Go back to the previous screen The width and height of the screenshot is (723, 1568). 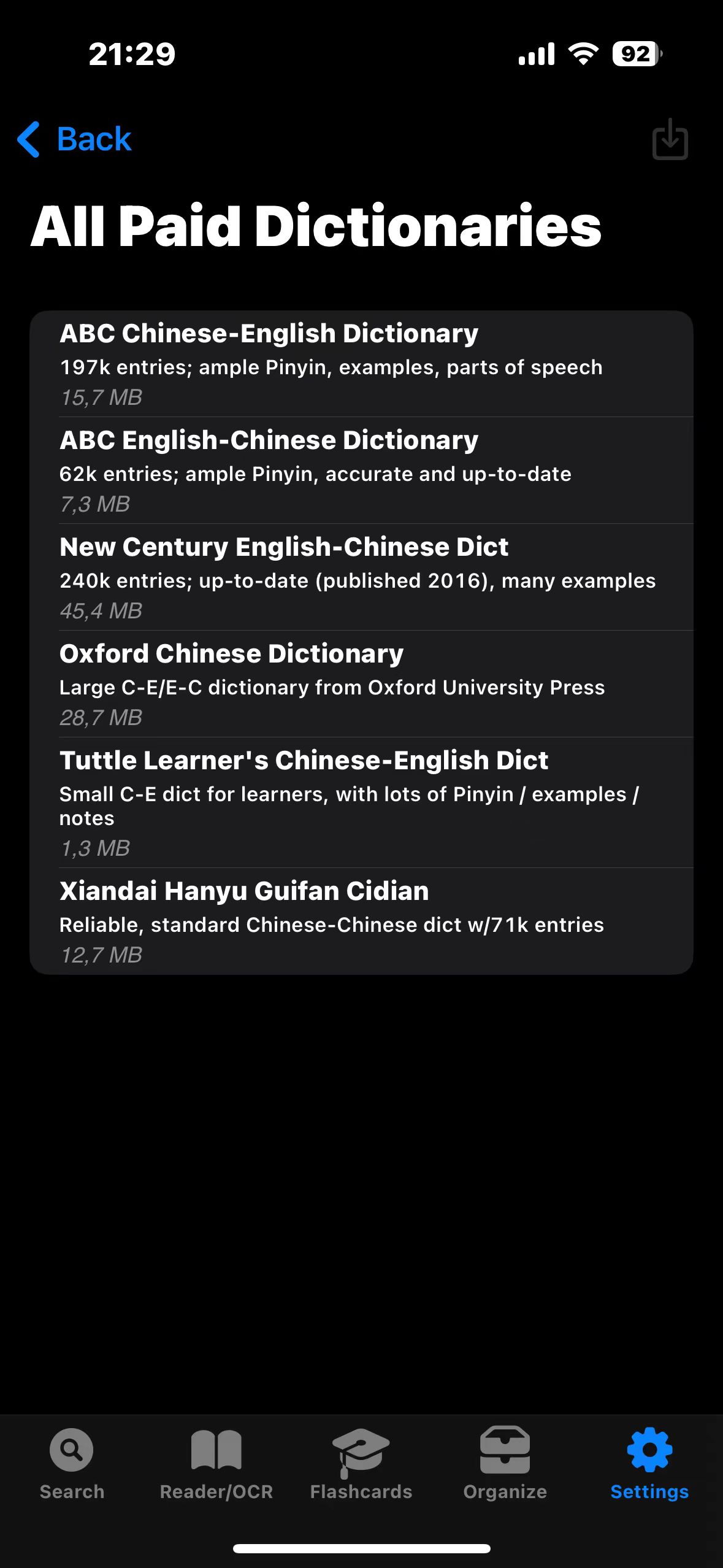click(74, 139)
